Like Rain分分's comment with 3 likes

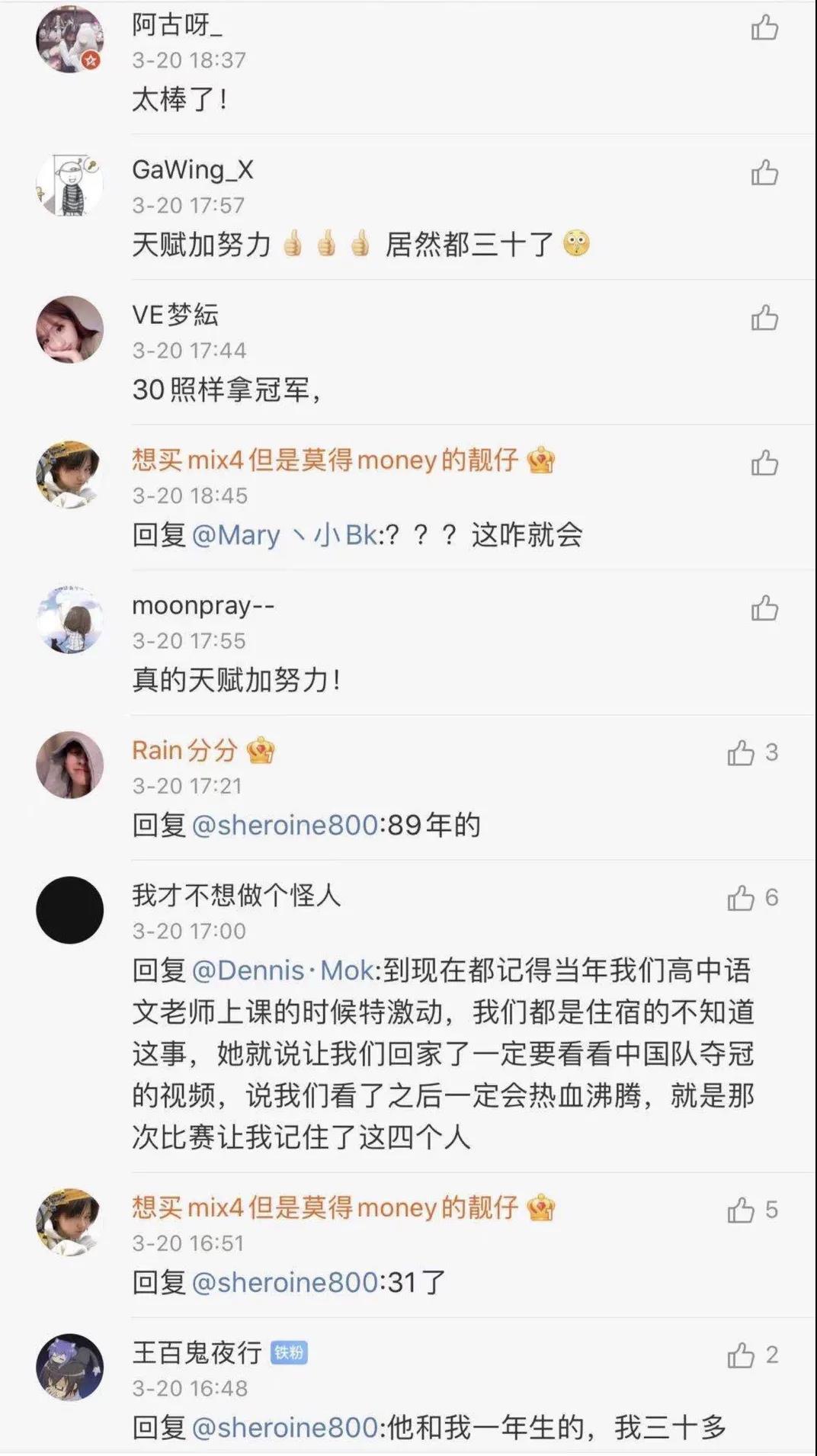point(741,752)
